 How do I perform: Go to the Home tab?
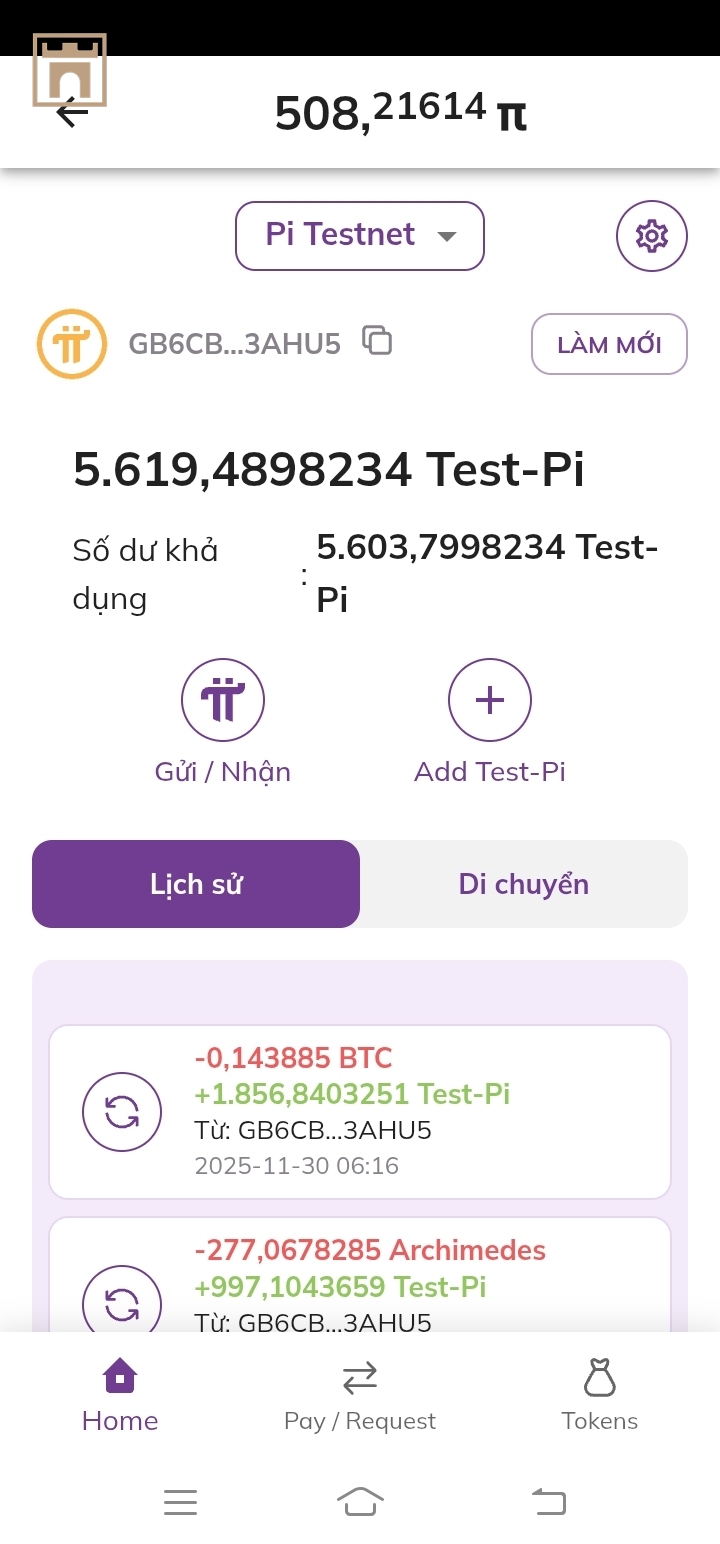pos(120,1395)
